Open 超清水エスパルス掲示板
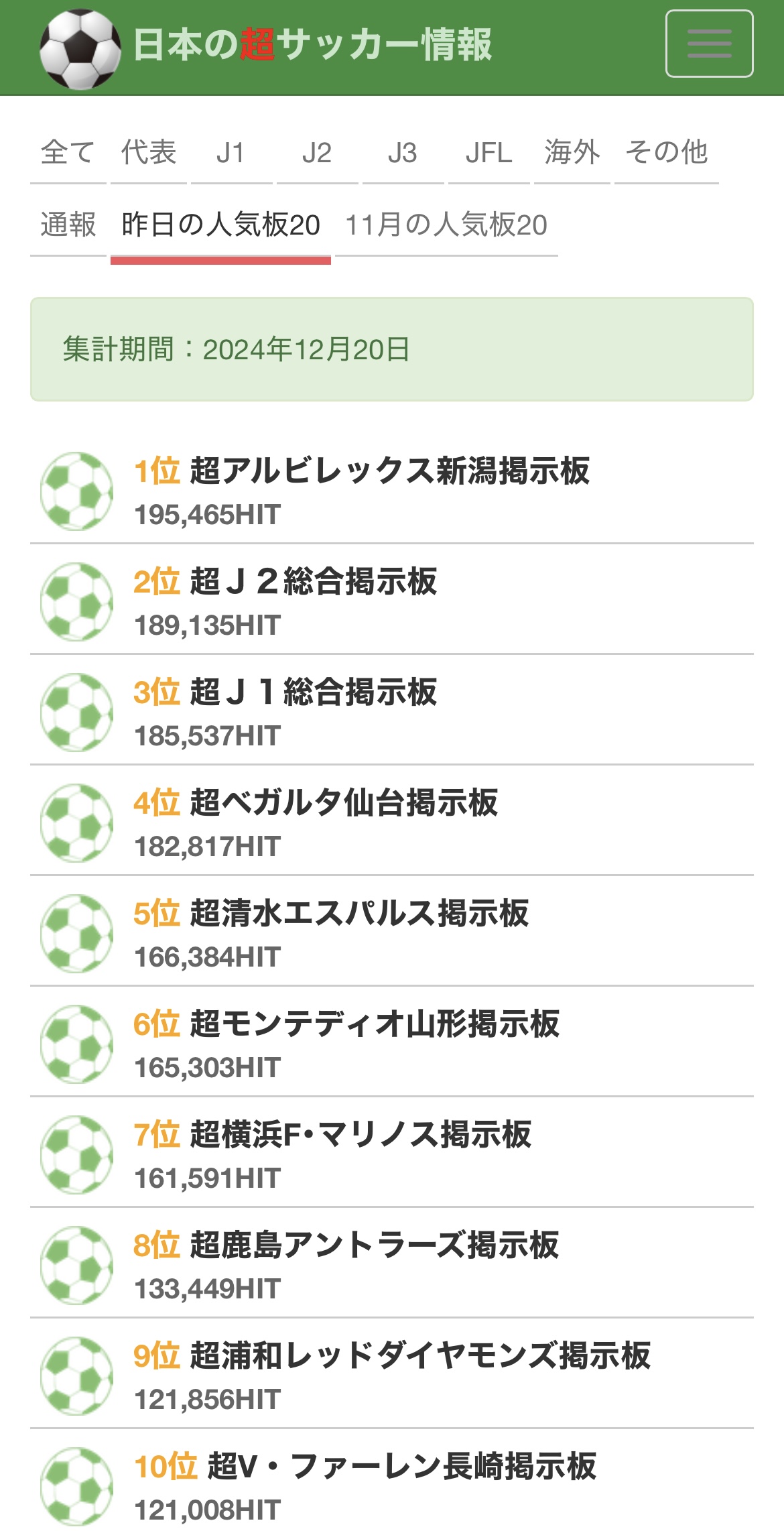784x1531 pixels. 392,933
